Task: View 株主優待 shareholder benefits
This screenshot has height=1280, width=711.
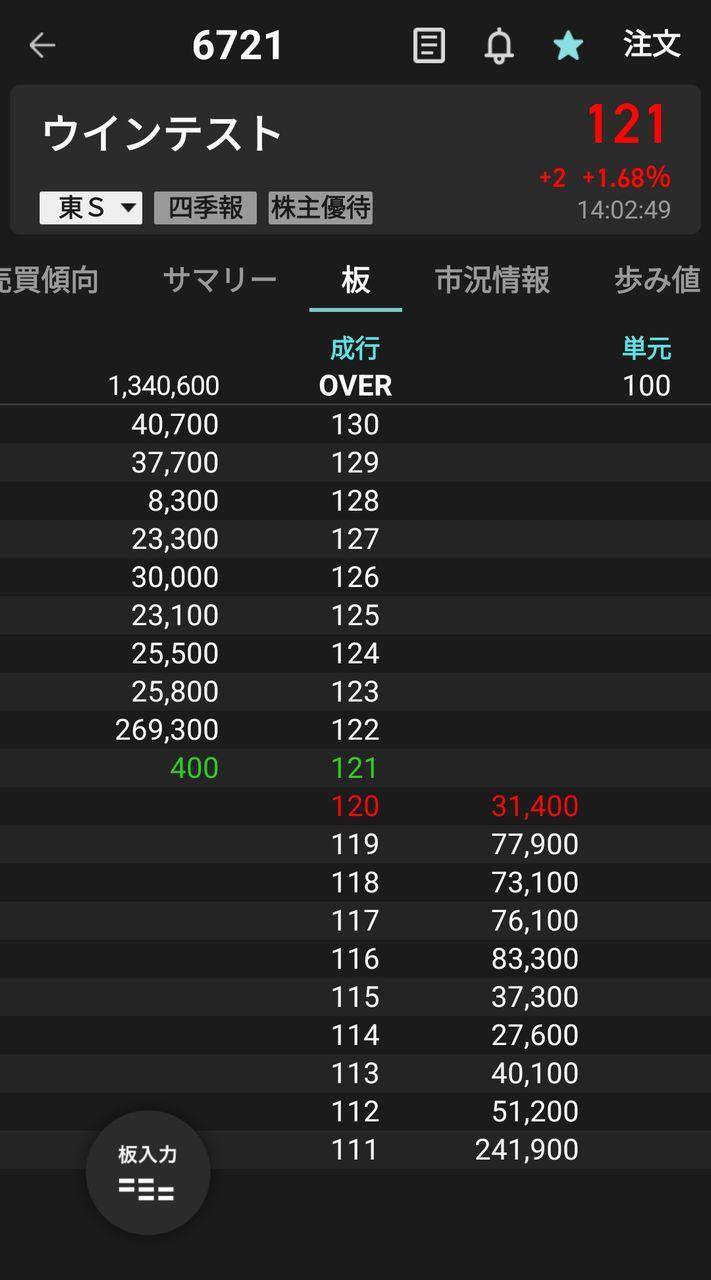Action: pos(320,208)
